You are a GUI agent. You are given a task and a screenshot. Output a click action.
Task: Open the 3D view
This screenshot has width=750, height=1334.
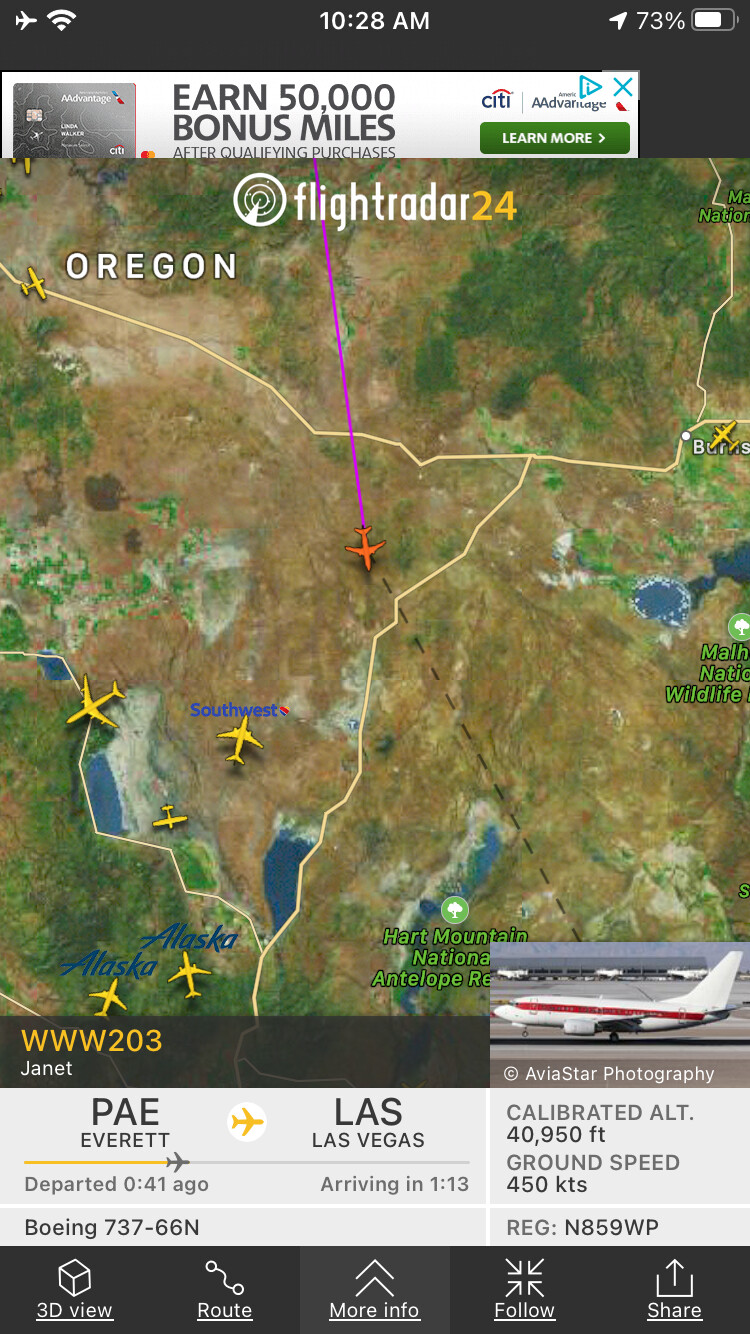pyautogui.click(x=75, y=1290)
